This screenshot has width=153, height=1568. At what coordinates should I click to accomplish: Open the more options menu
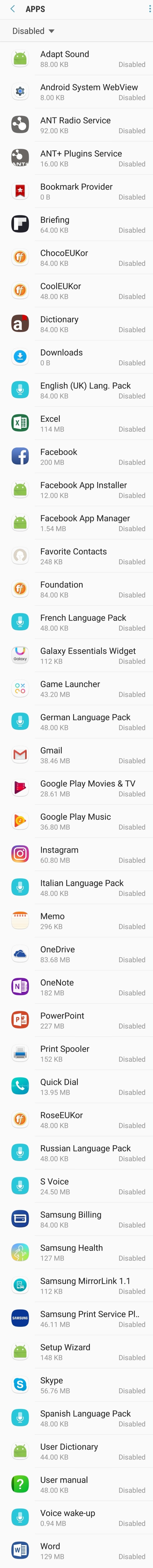[x=149, y=9]
